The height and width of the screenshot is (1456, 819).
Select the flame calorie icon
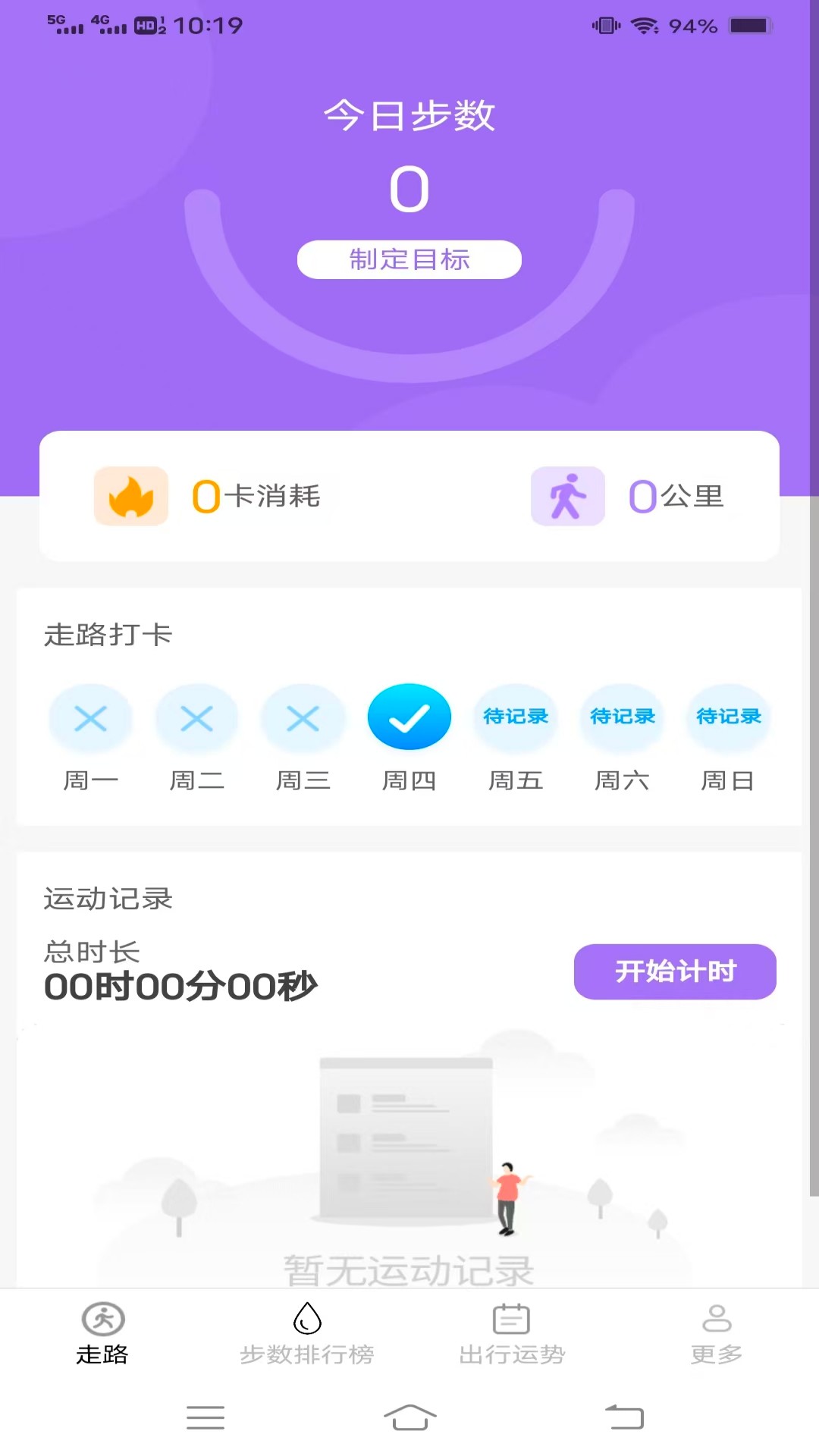pyautogui.click(x=130, y=496)
